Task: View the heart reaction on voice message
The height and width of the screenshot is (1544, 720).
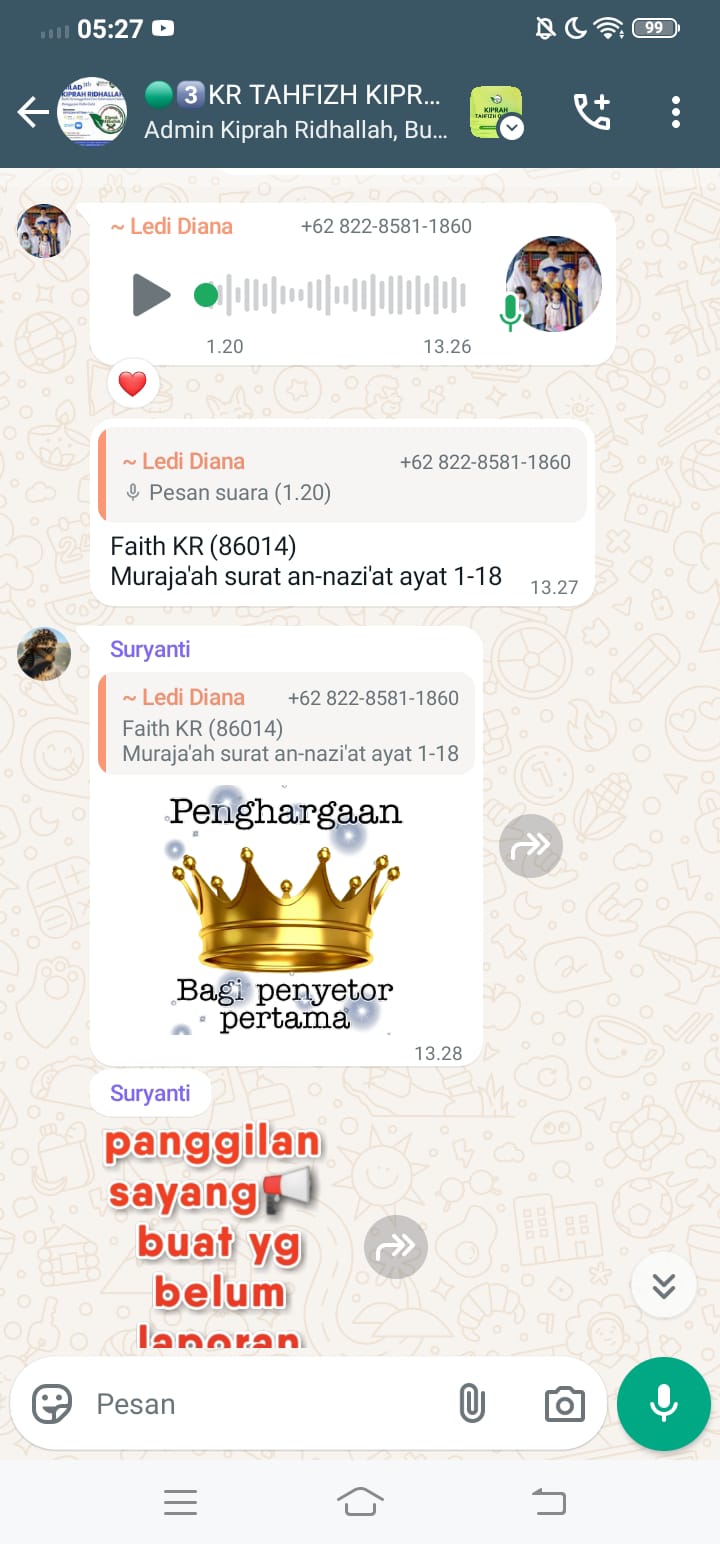Action: coord(133,383)
